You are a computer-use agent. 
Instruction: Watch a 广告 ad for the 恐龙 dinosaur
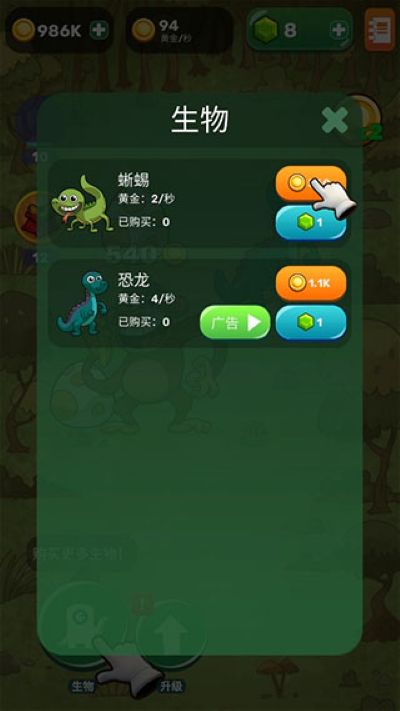(x=235, y=322)
